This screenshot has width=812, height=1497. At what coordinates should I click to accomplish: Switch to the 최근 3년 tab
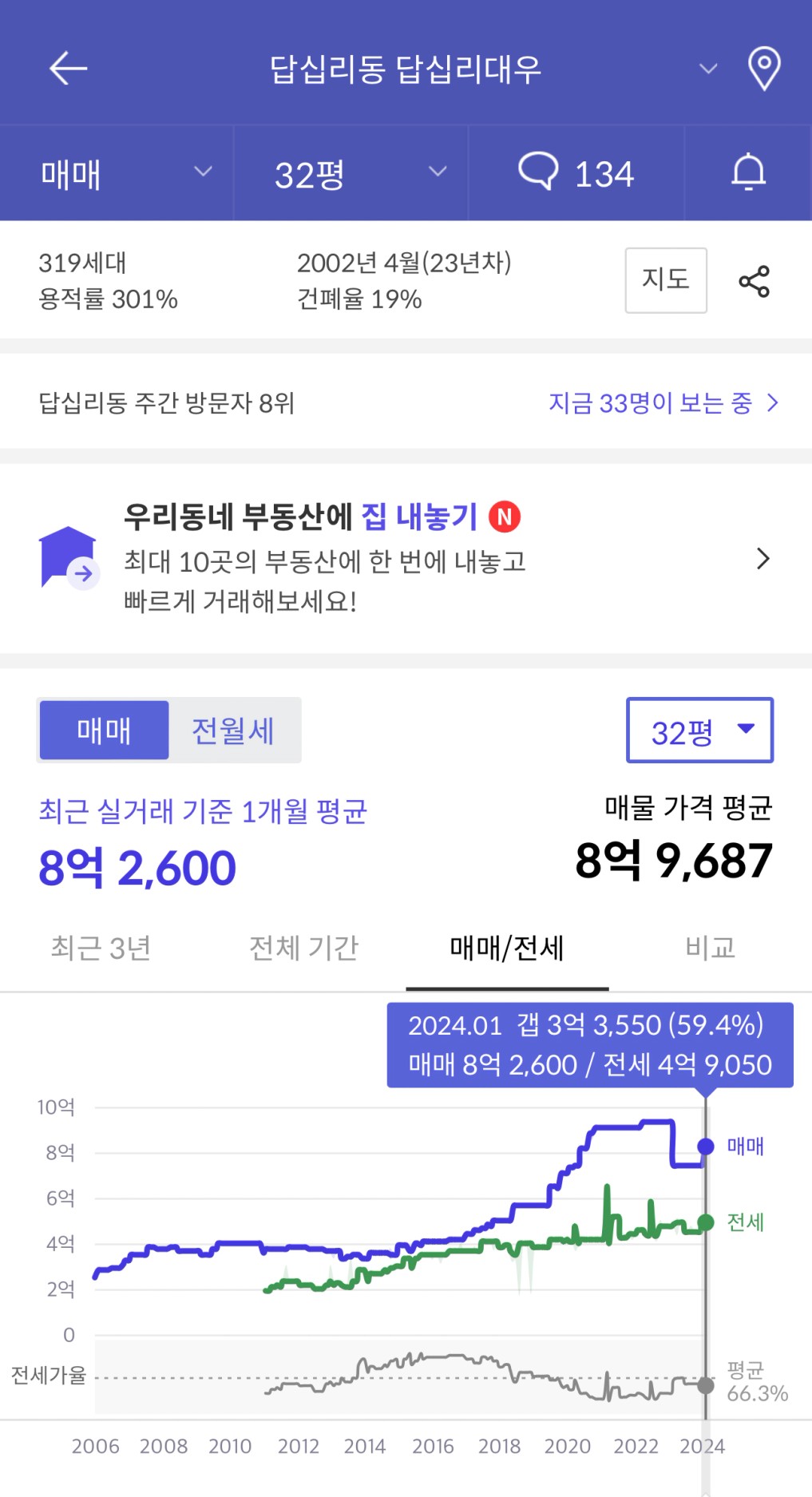click(101, 948)
